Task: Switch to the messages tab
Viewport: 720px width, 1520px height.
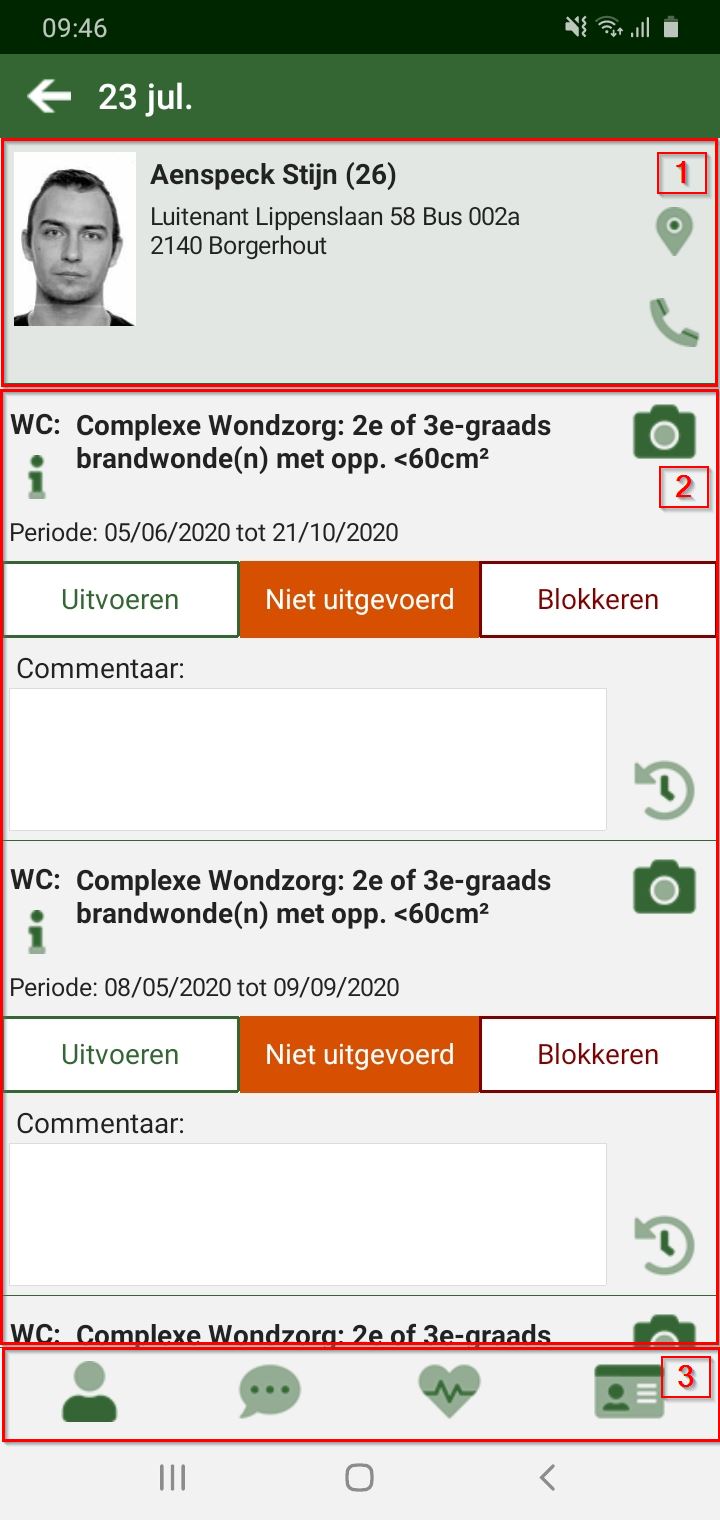Action: pos(269,1391)
